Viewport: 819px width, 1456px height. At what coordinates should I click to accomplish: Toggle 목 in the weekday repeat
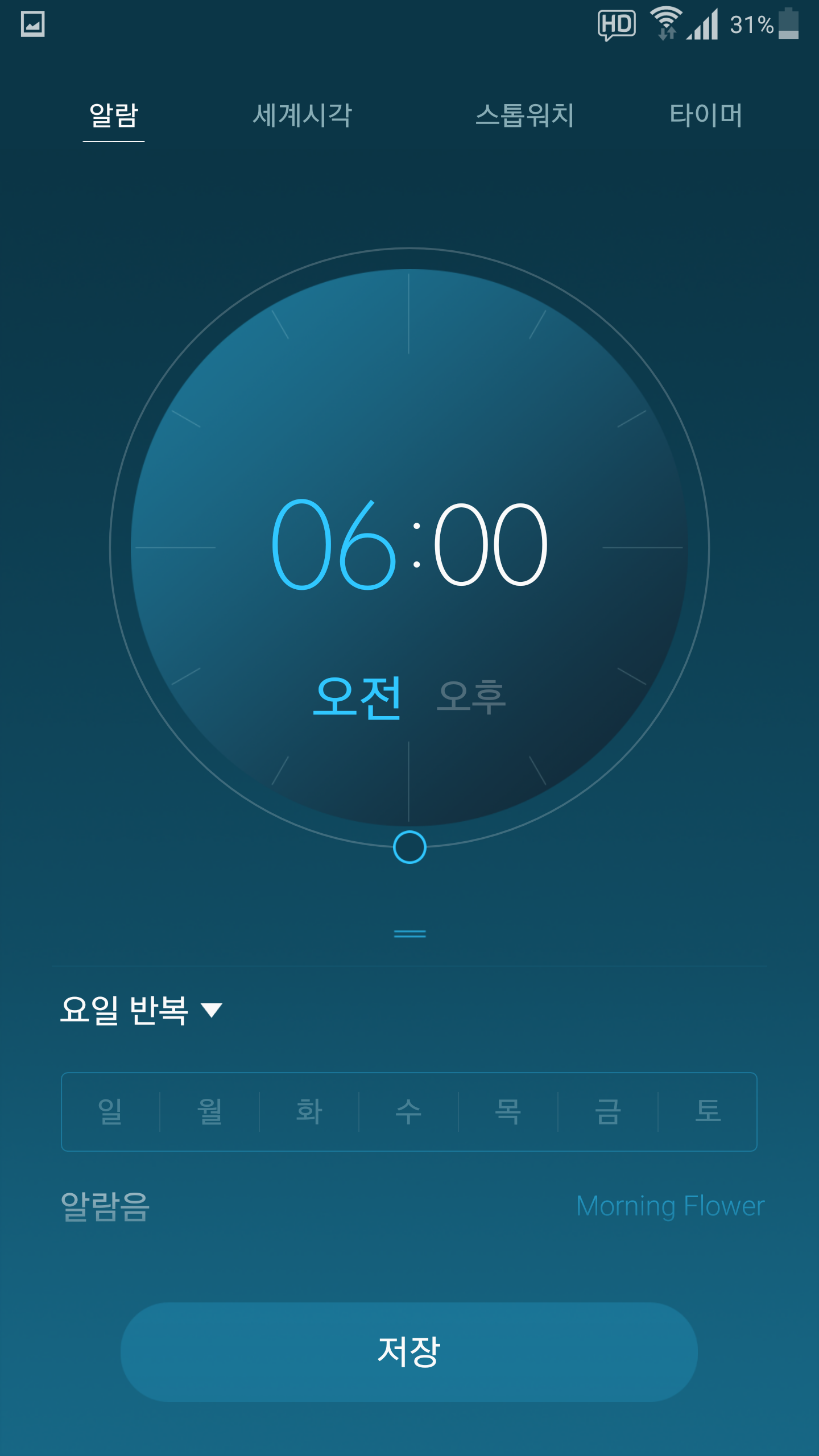(x=508, y=1111)
